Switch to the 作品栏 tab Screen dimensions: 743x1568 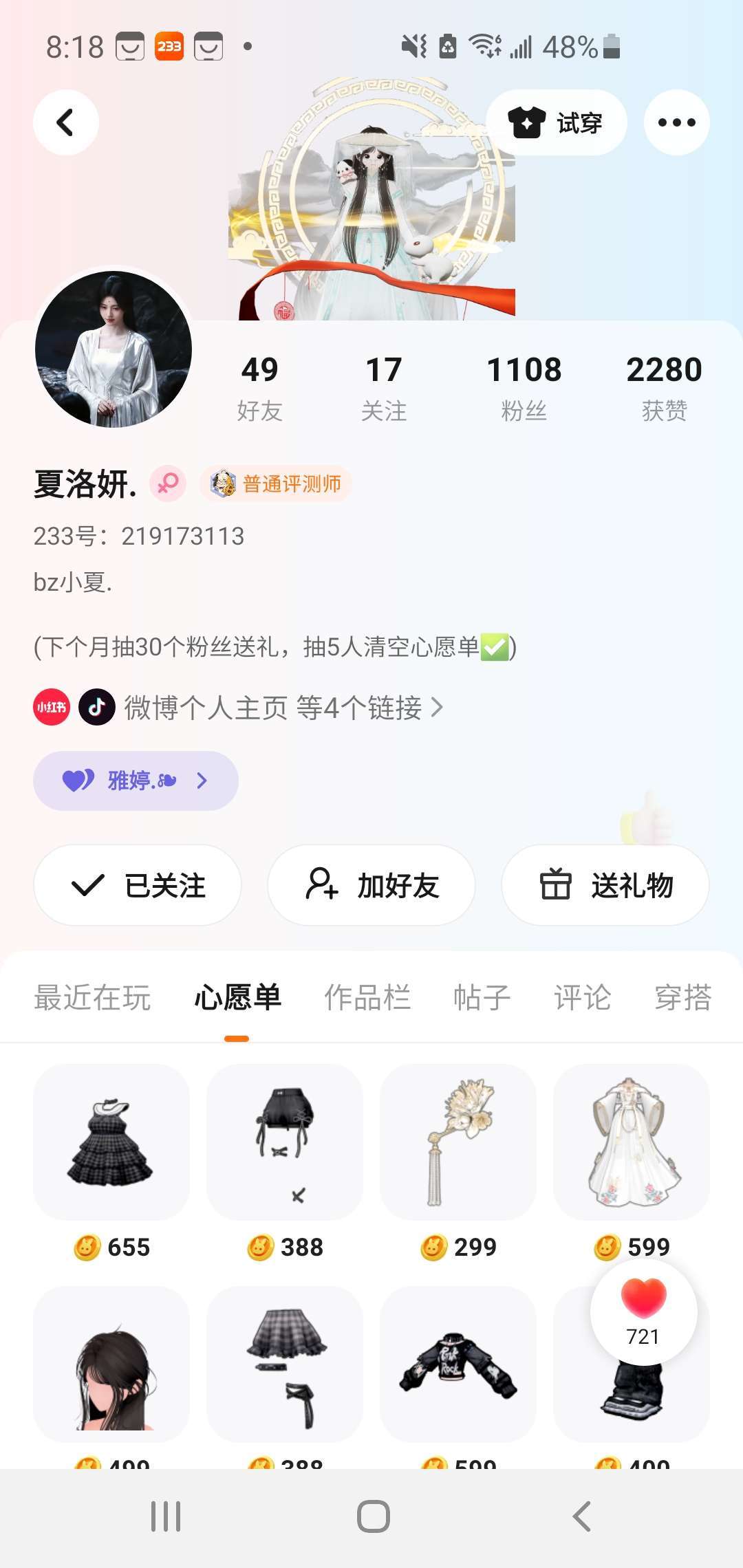pos(367,997)
